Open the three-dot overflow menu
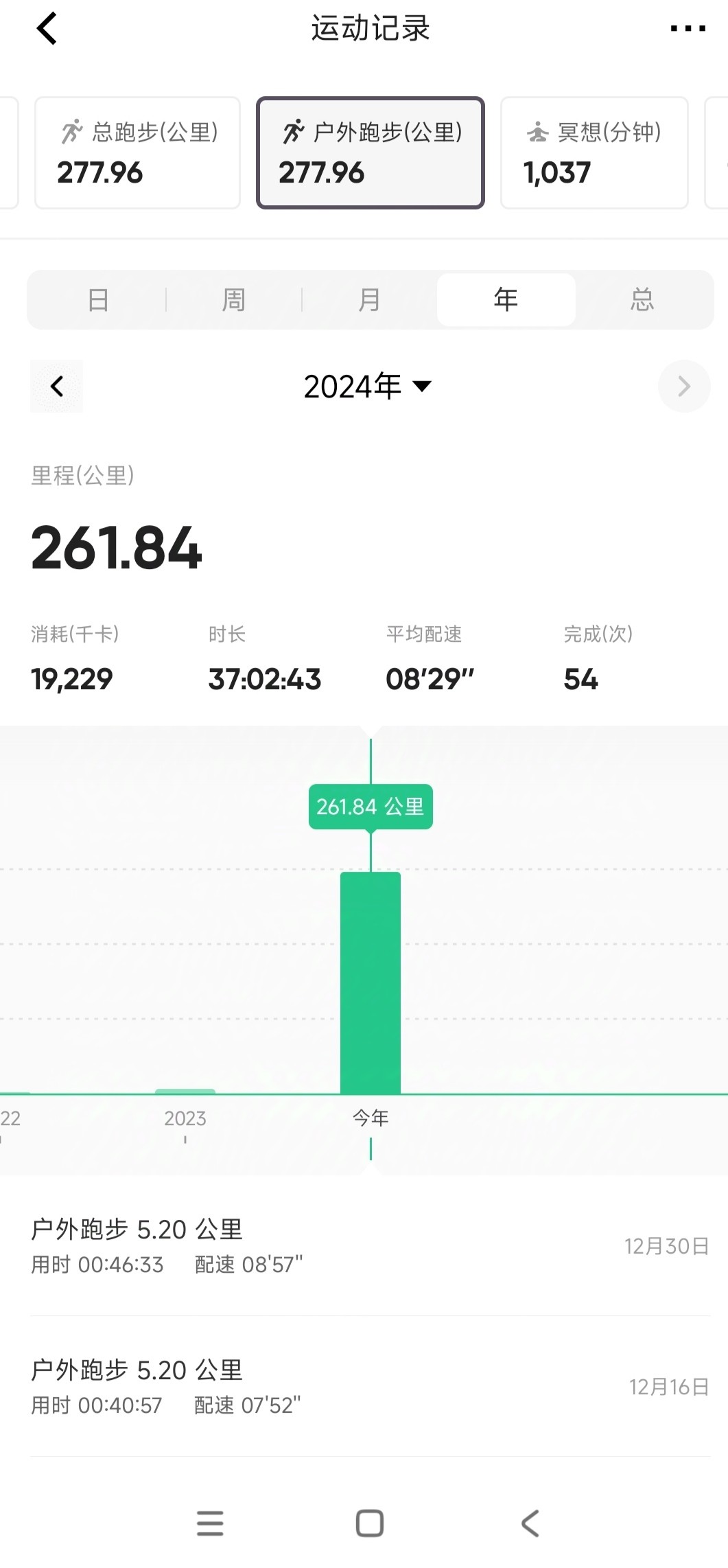The height and width of the screenshot is (1568, 728). point(688,29)
